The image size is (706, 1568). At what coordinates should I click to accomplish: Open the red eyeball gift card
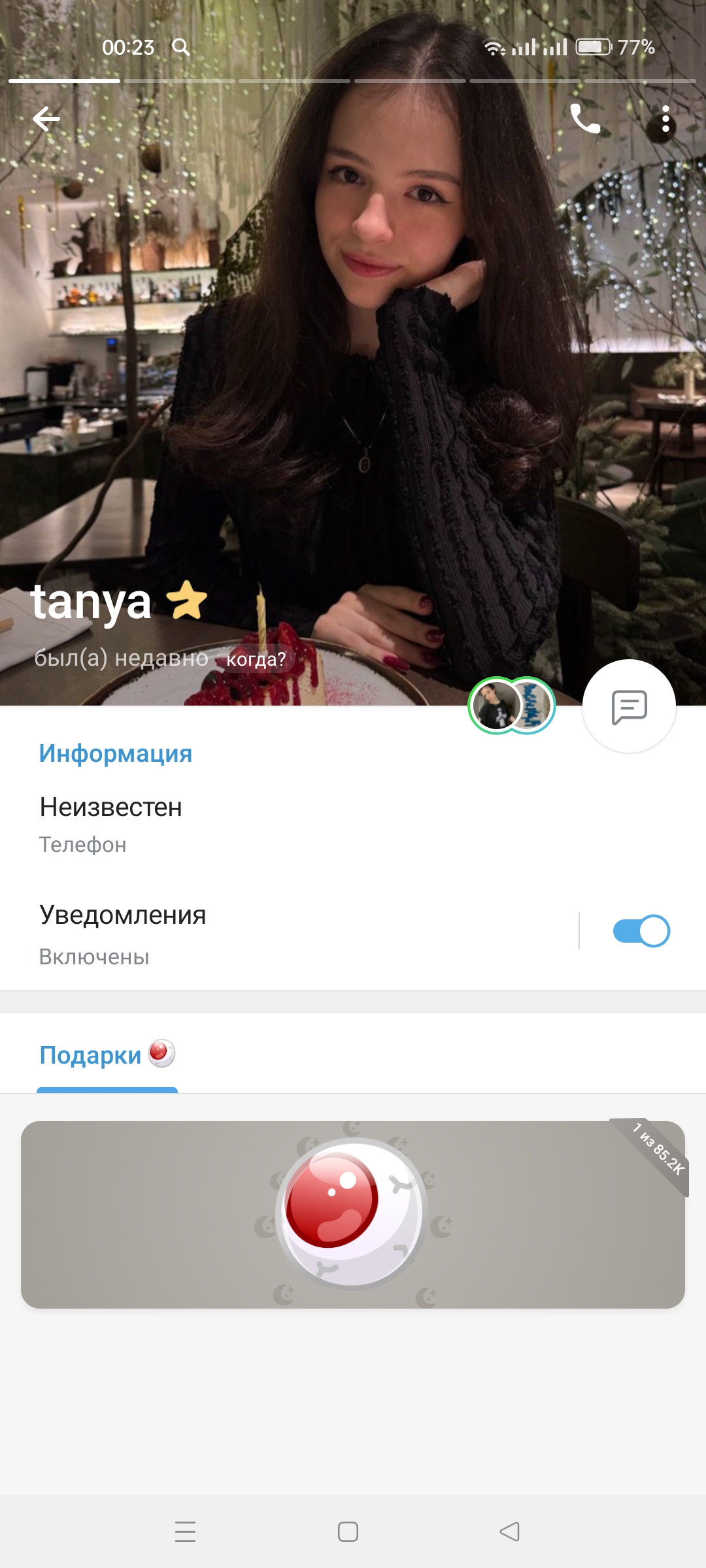[353, 1215]
